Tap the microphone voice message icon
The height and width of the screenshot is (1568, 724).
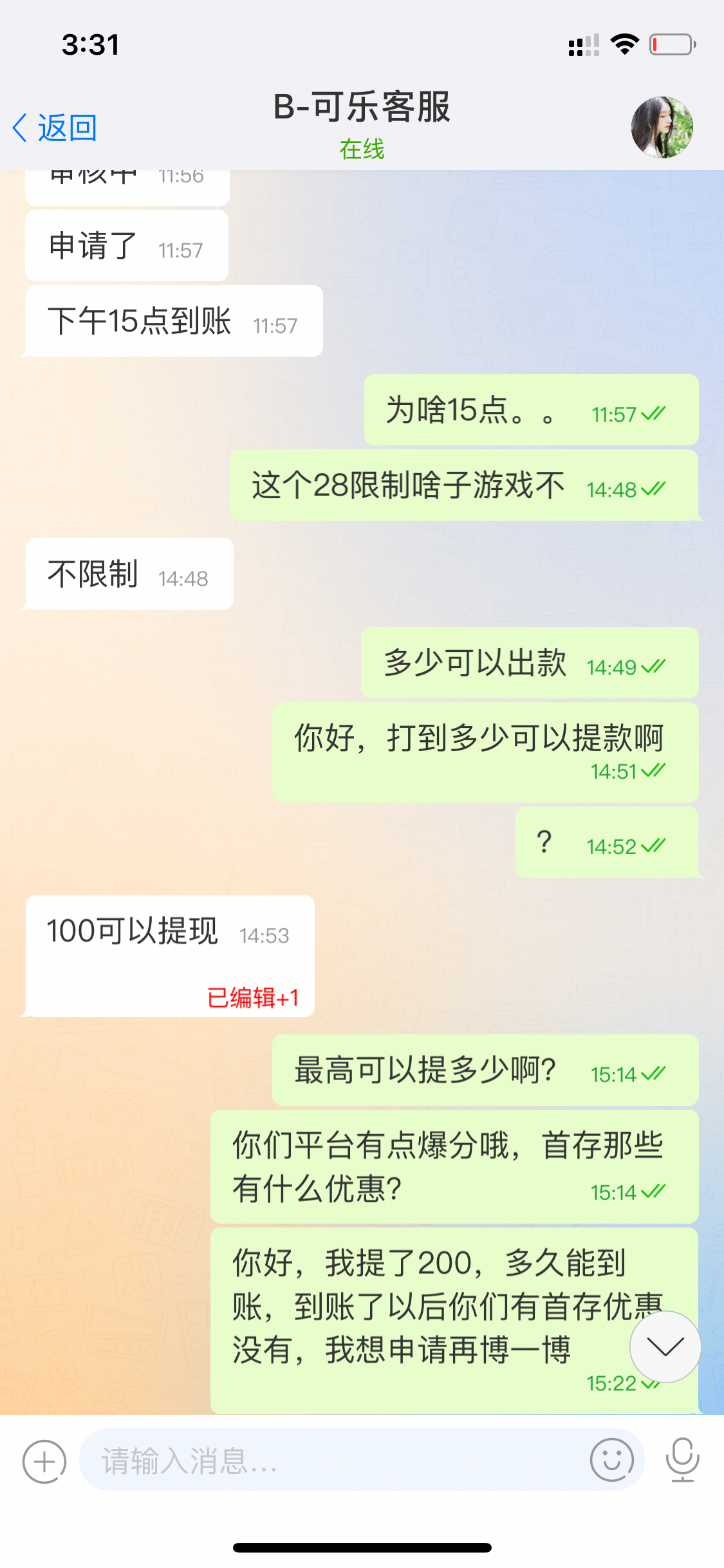click(x=682, y=1460)
